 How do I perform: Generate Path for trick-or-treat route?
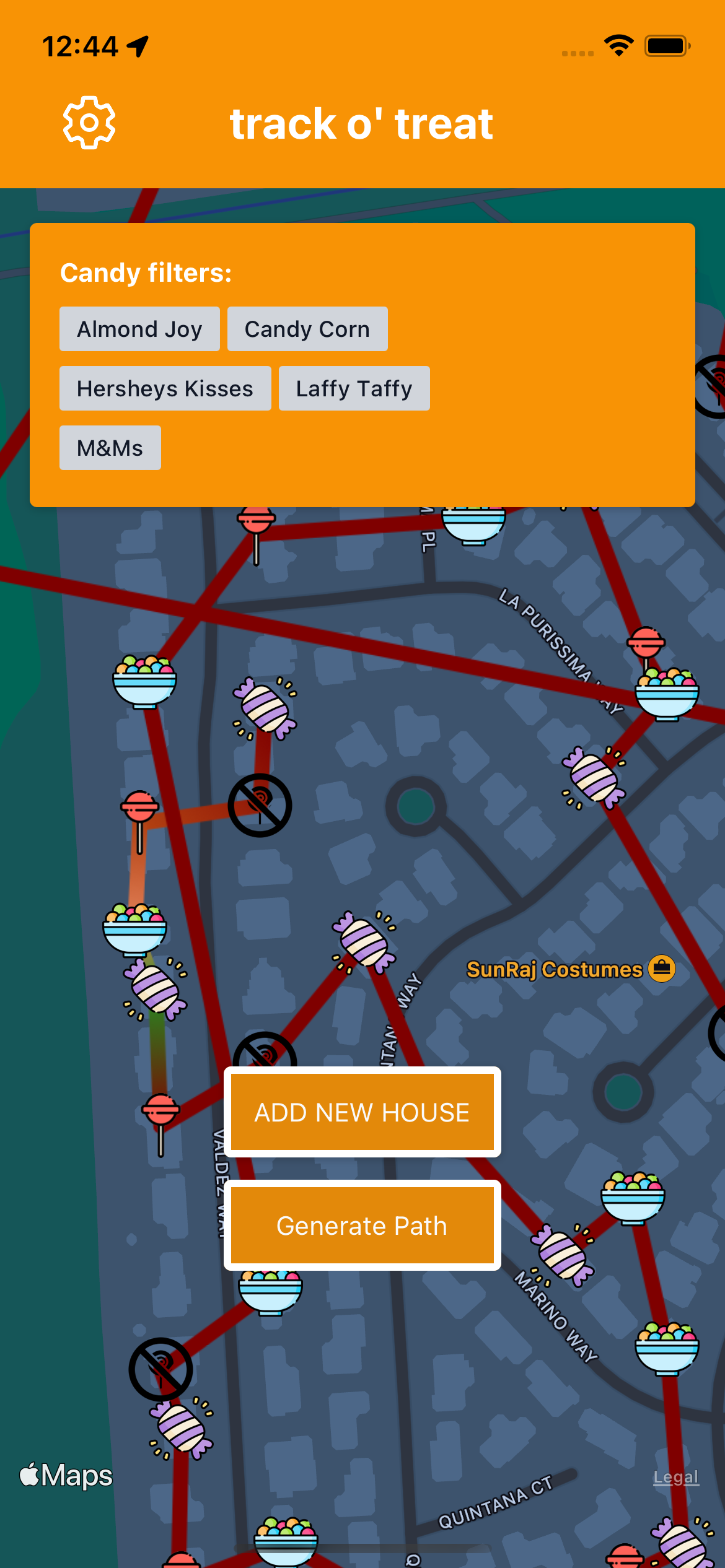coord(362,1226)
